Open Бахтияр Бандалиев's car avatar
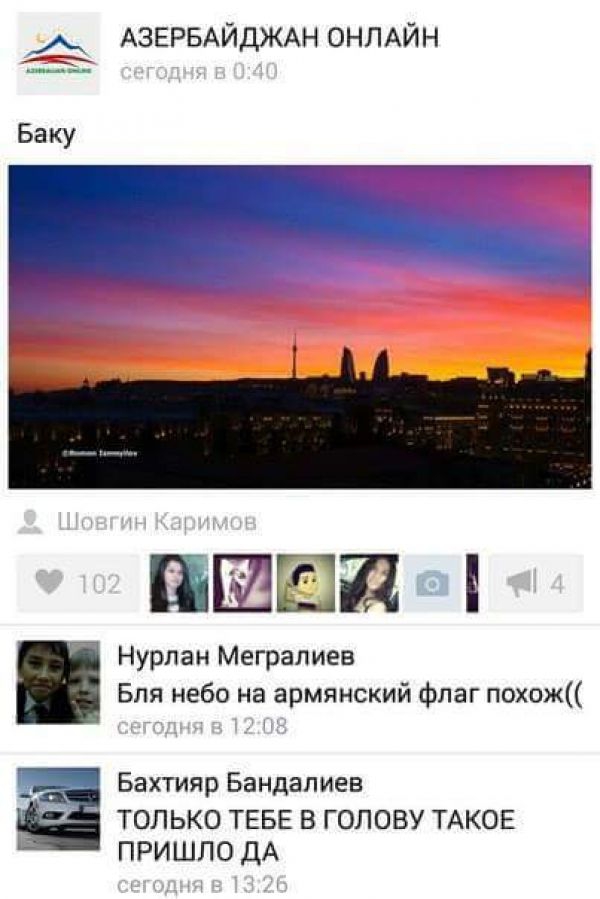Viewport: 600px width, 899px height. click(58, 808)
